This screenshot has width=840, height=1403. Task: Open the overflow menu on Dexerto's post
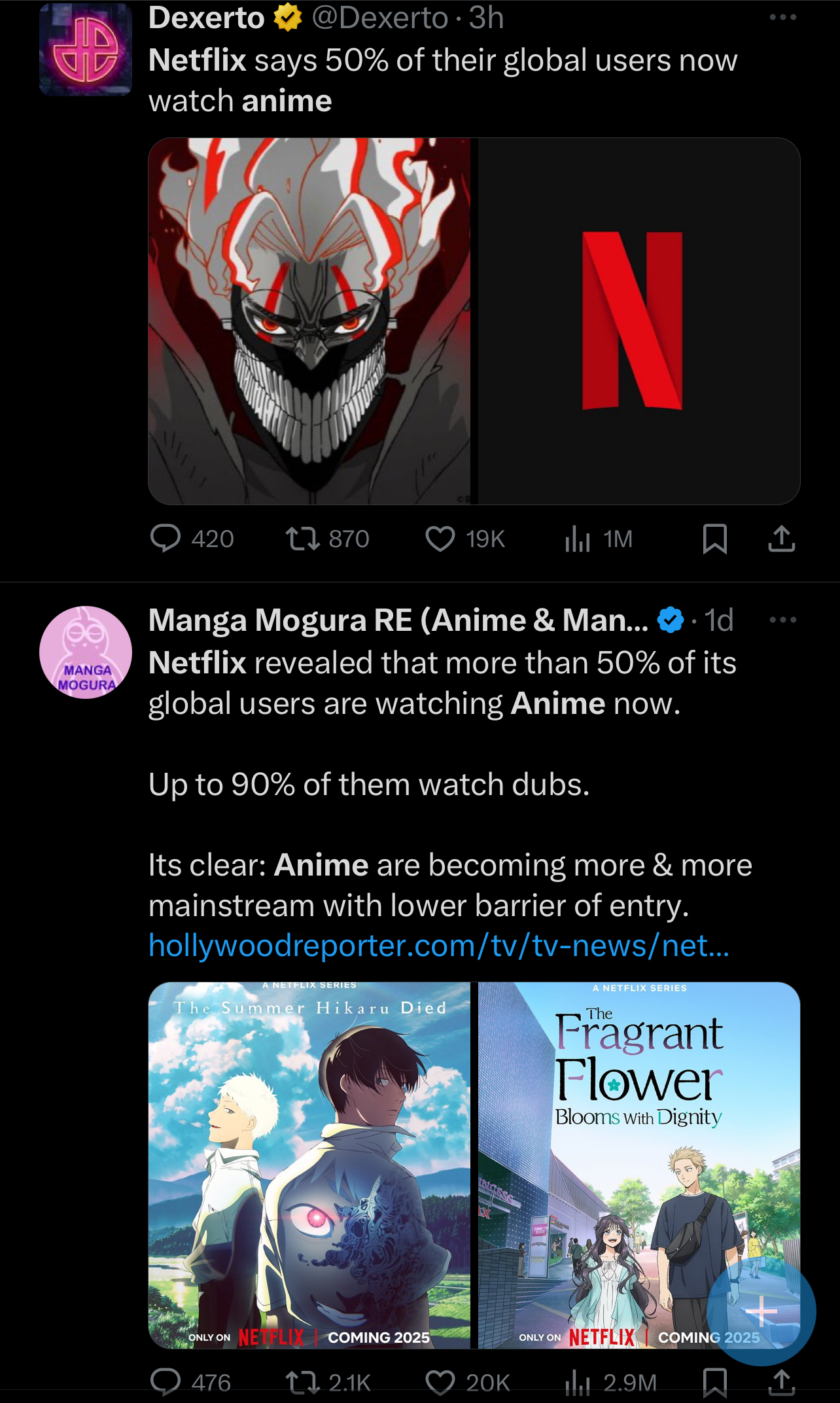(x=782, y=18)
